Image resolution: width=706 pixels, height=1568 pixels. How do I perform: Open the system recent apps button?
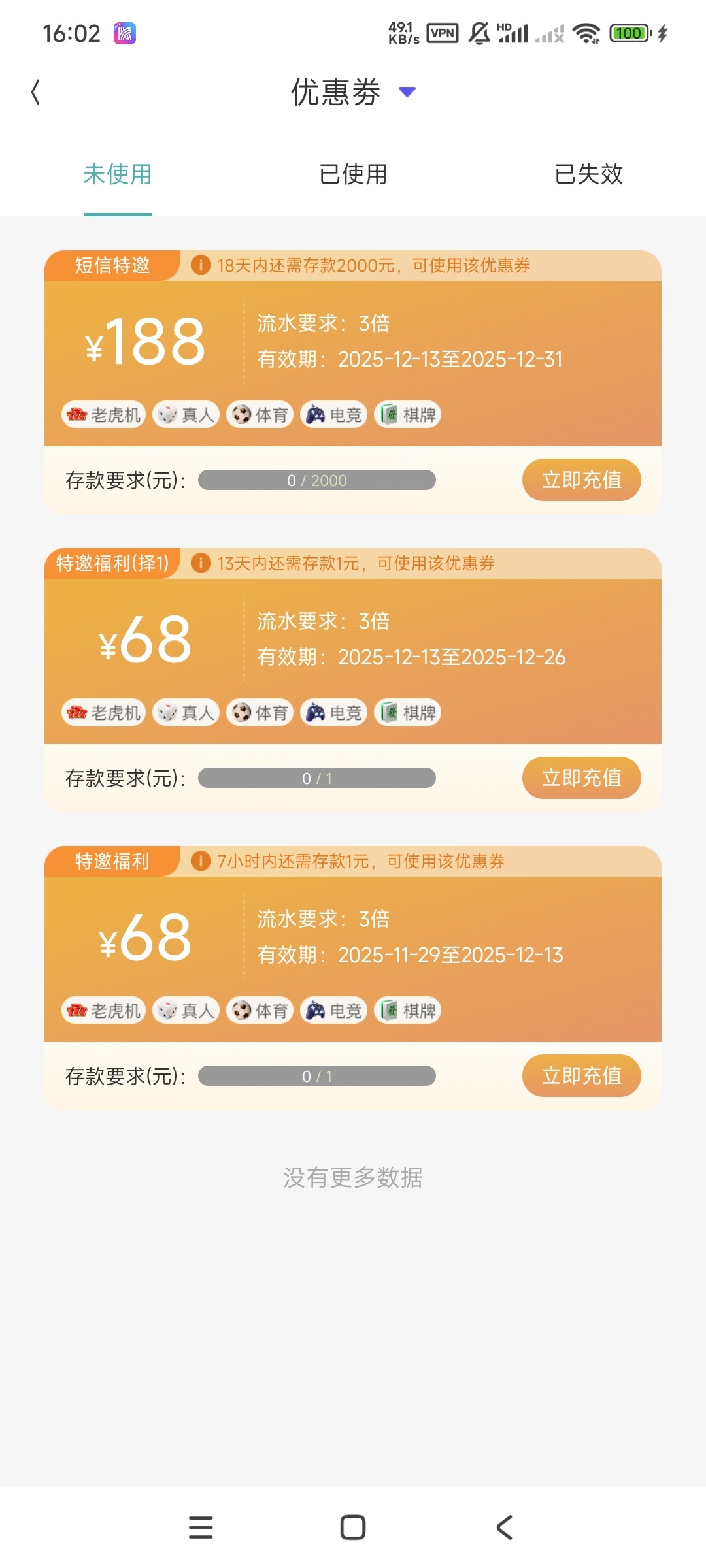point(201,1527)
